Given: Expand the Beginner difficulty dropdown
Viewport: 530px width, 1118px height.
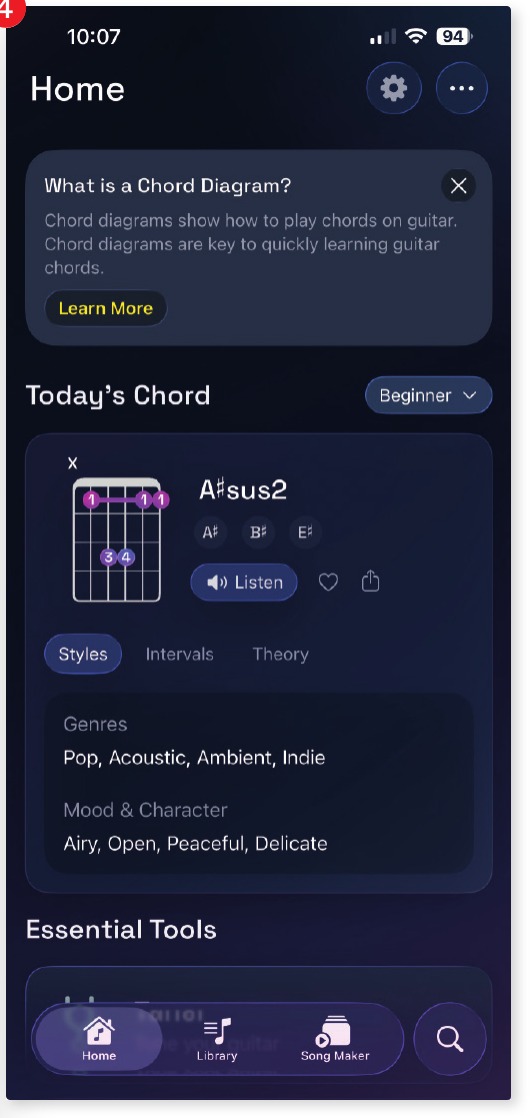Looking at the screenshot, I should pyautogui.click(x=428, y=396).
